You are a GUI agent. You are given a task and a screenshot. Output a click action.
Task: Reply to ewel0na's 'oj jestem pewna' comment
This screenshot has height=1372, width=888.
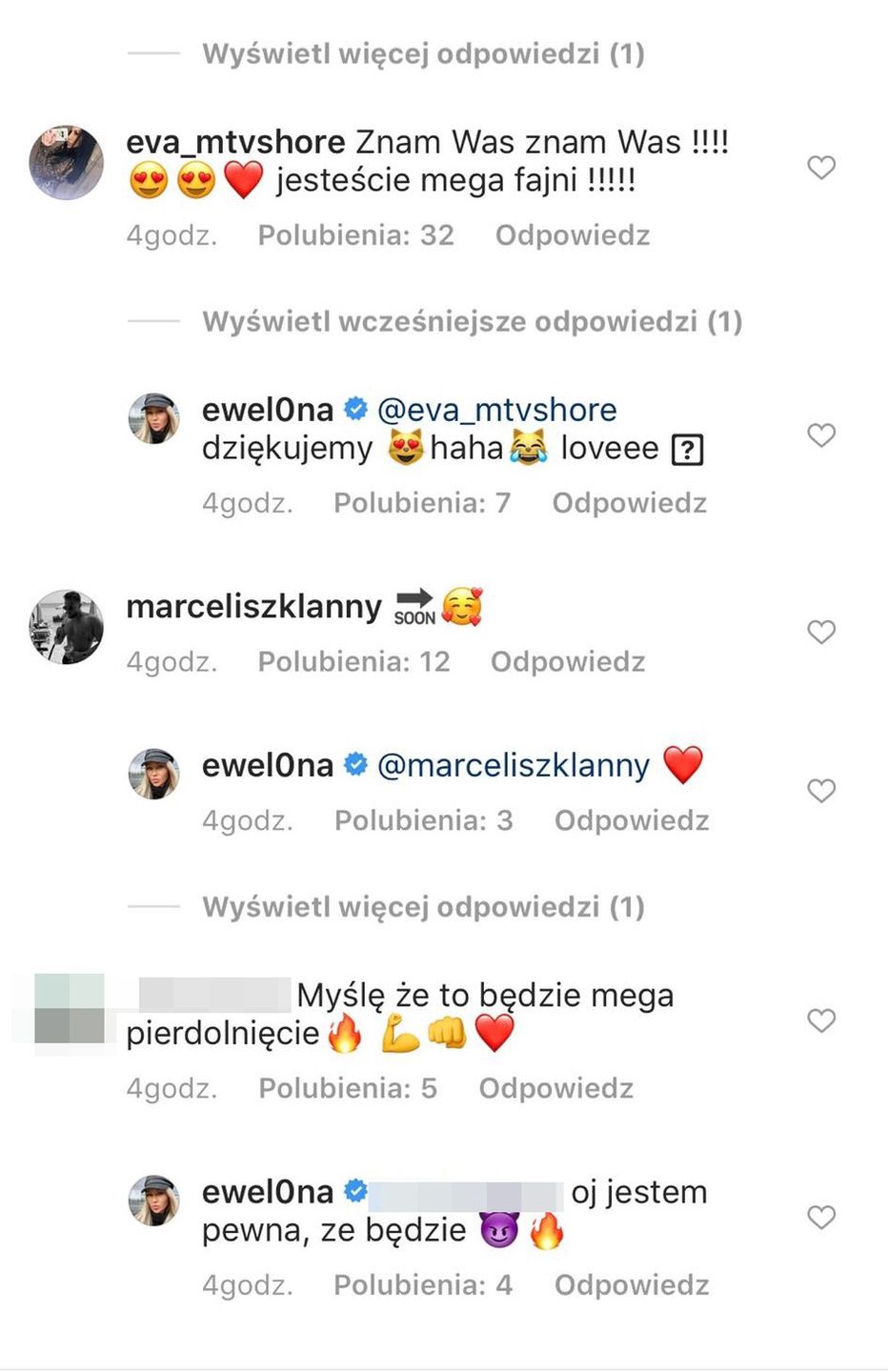coord(631,1285)
